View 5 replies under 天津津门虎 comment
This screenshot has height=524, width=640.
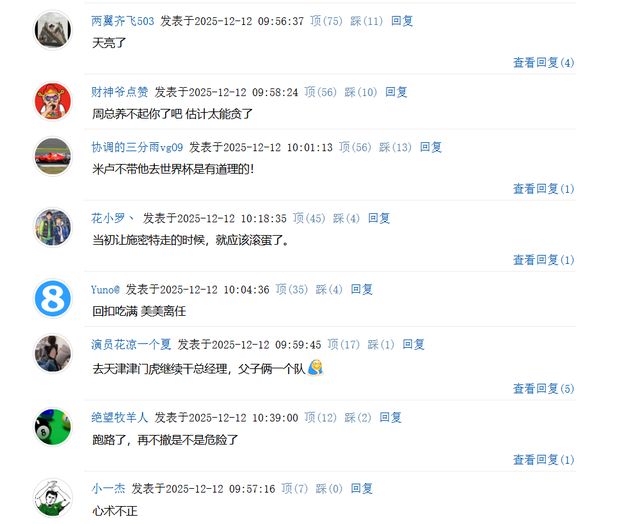pos(543,388)
